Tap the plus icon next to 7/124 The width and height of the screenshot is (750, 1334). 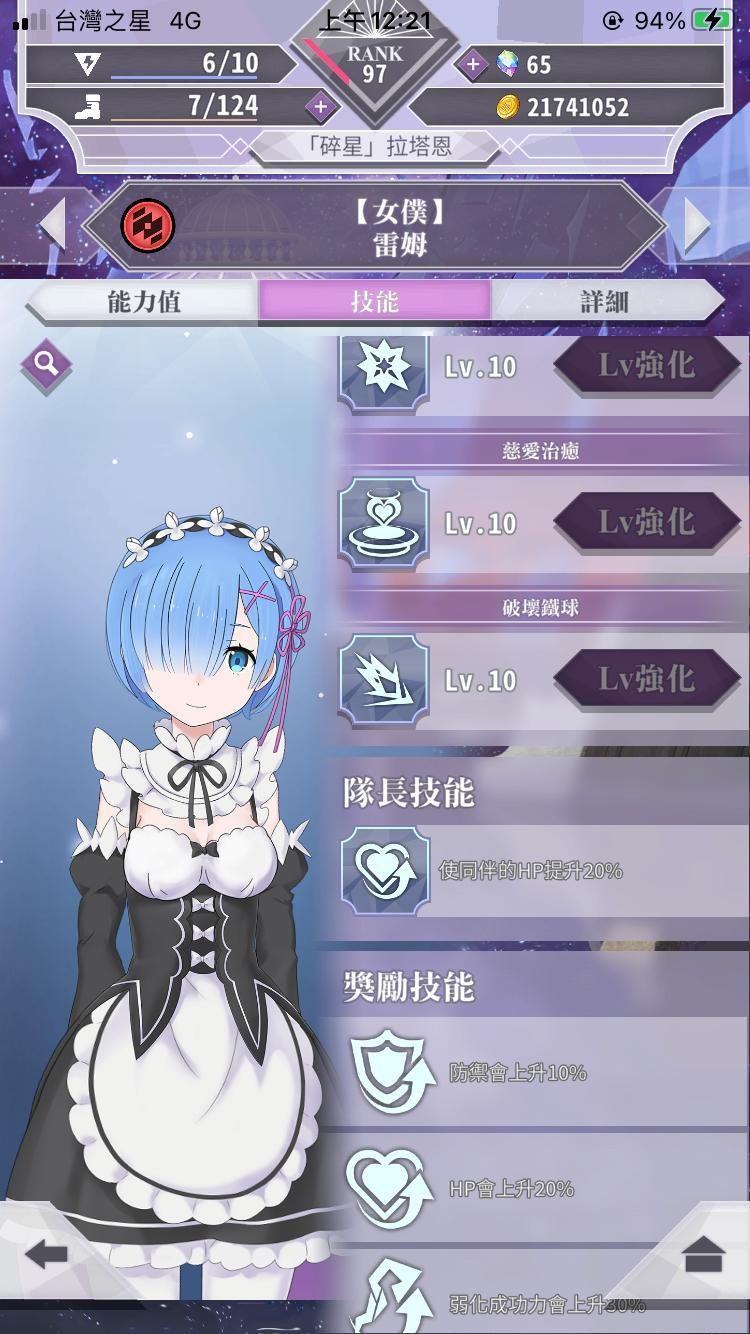pyautogui.click(x=320, y=106)
